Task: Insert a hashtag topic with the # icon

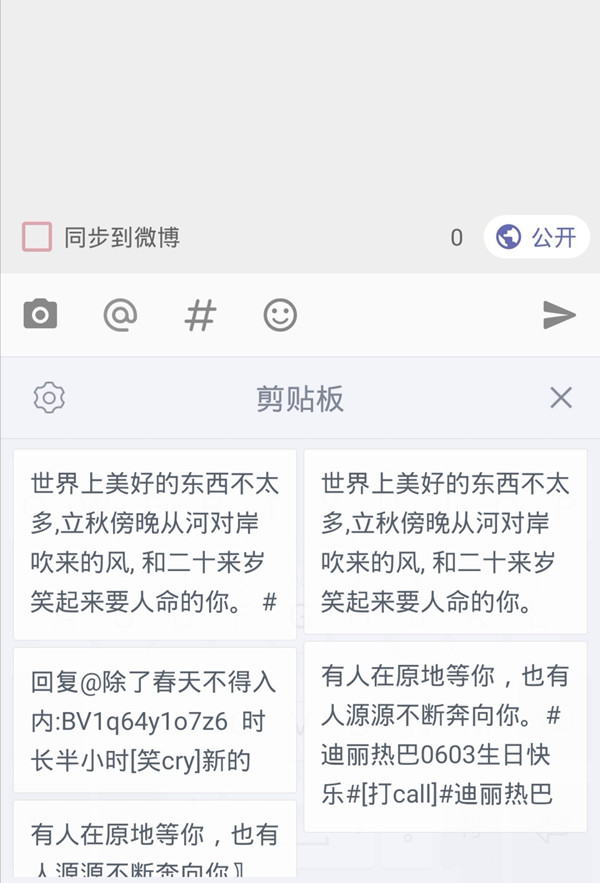Action: click(200, 315)
